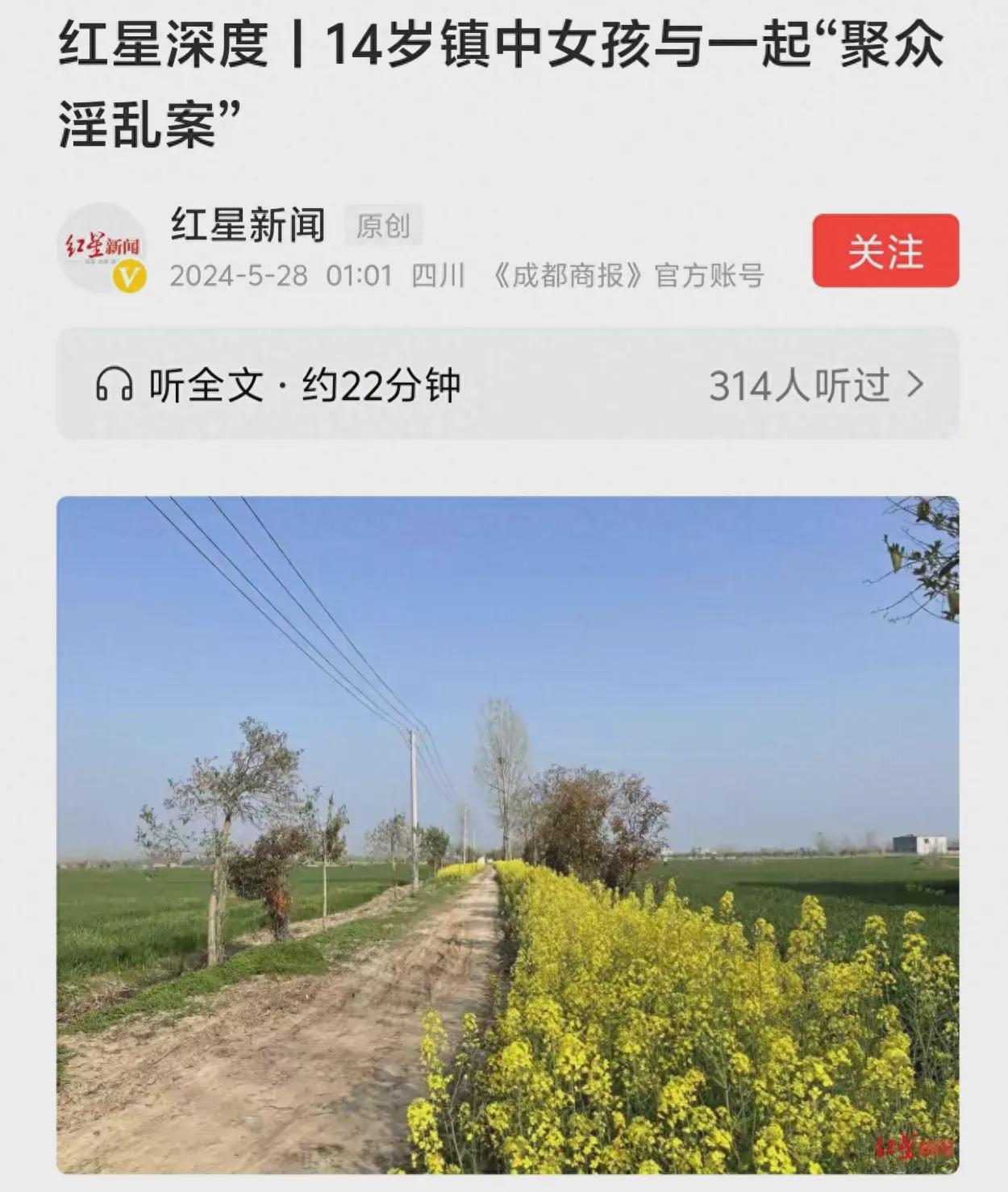
Task: Follow 红星新闻 with the 关注 button
Action: (x=885, y=251)
